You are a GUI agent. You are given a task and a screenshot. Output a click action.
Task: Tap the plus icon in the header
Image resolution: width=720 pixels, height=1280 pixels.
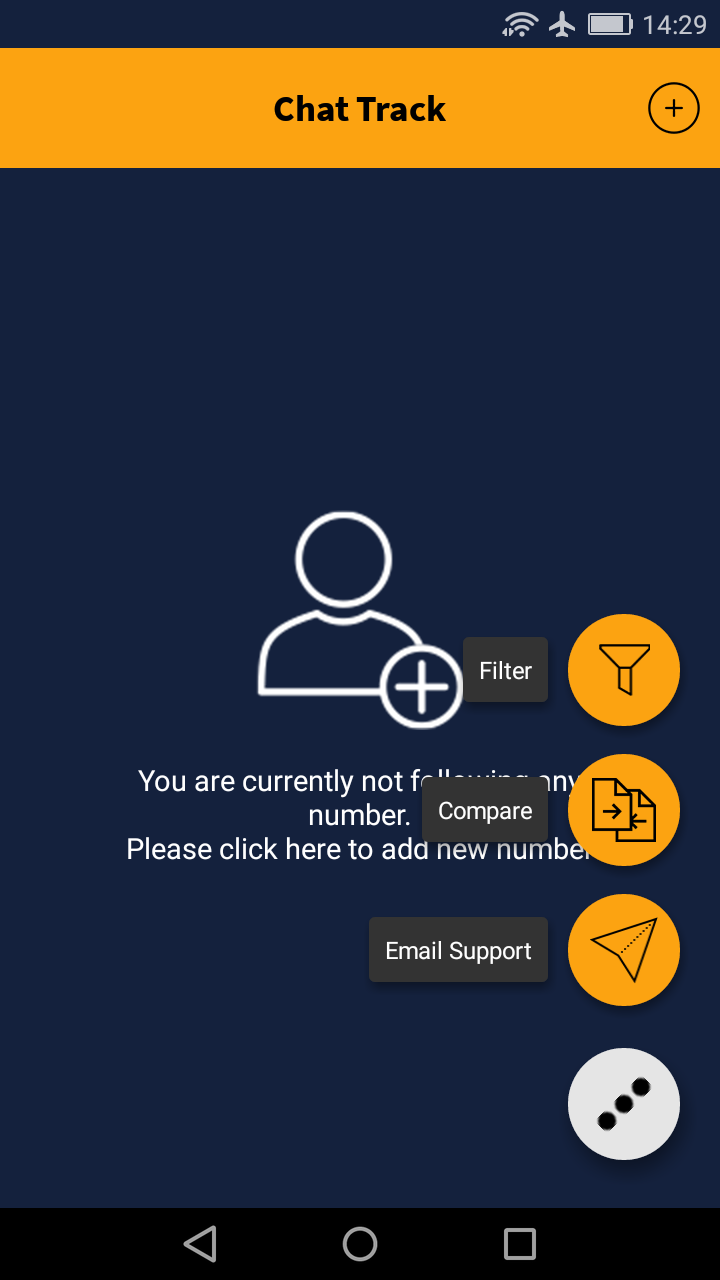pos(674,108)
